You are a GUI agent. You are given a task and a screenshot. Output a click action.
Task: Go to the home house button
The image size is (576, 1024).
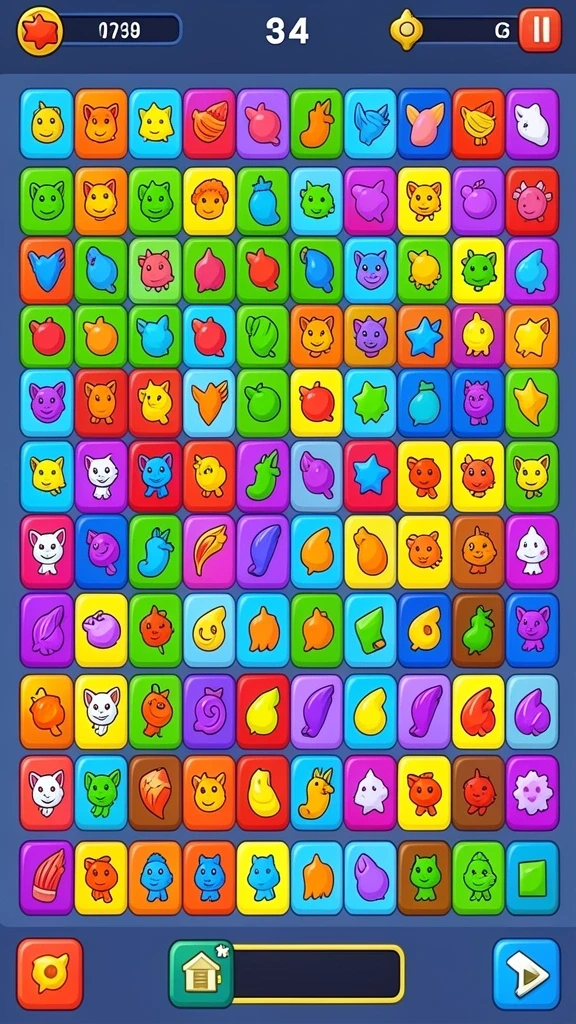pyautogui.click(x=201, y=975)
